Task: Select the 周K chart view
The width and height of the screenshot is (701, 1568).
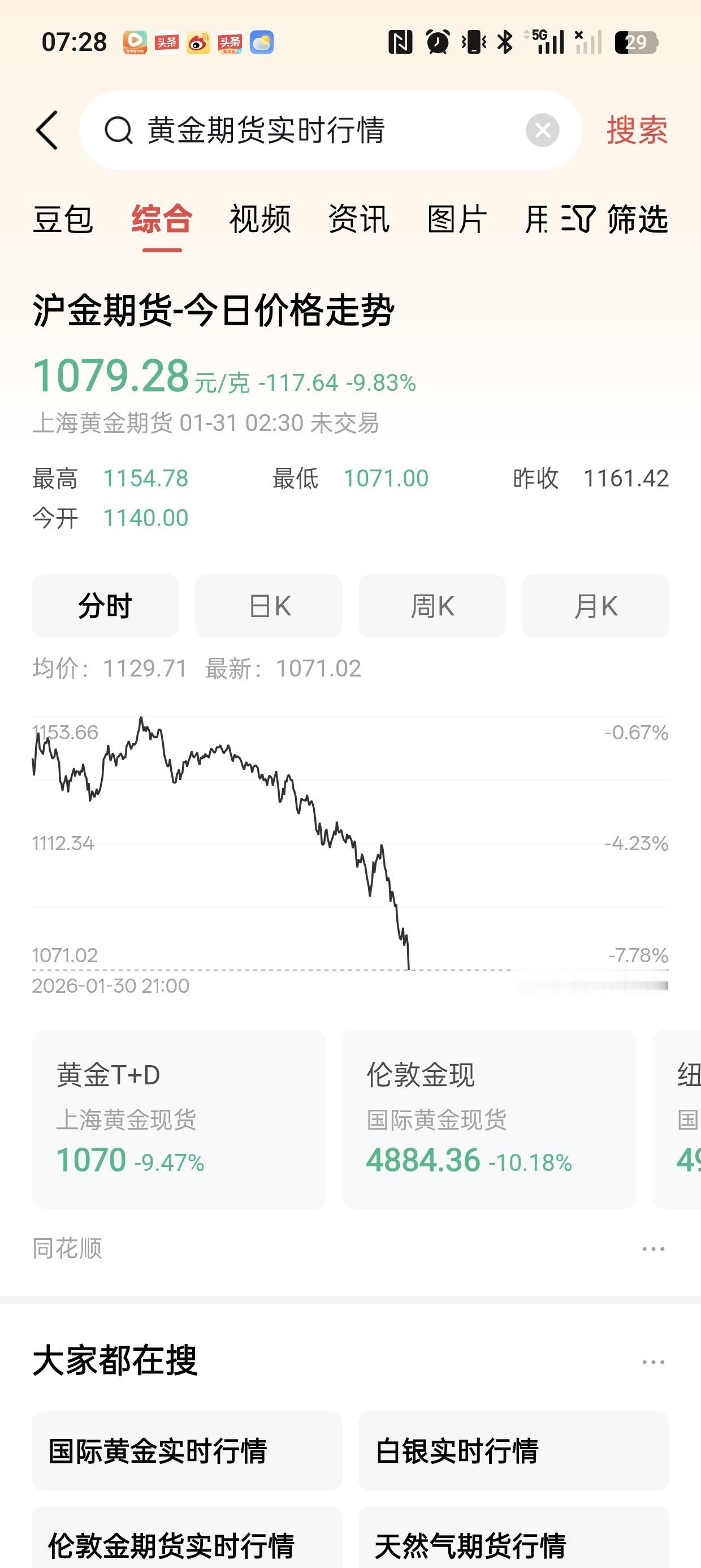Action: click(x=431, y=605)
